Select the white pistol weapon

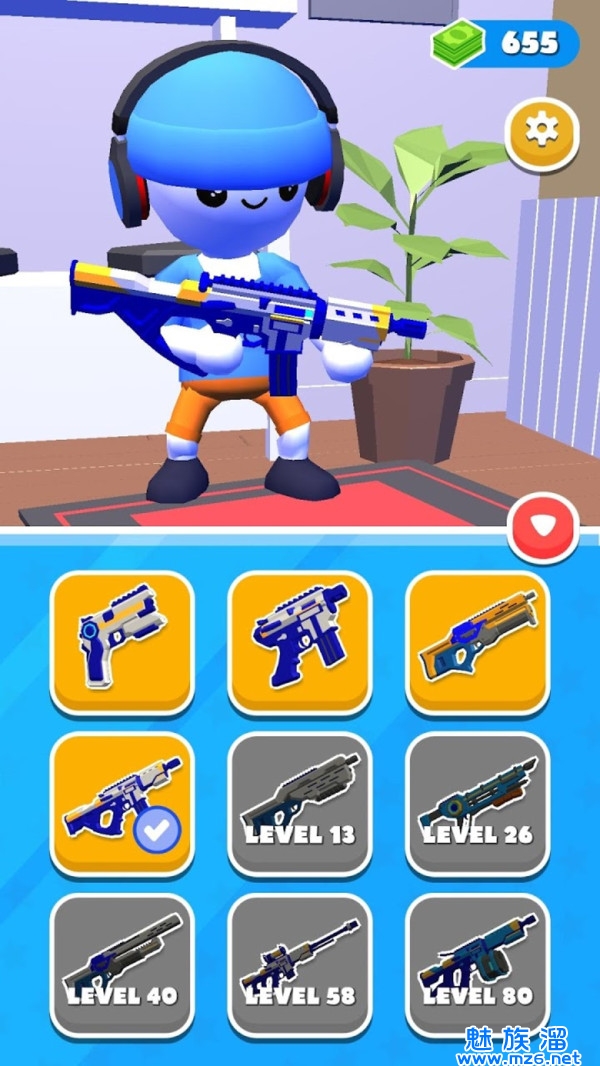coord(122,640)
